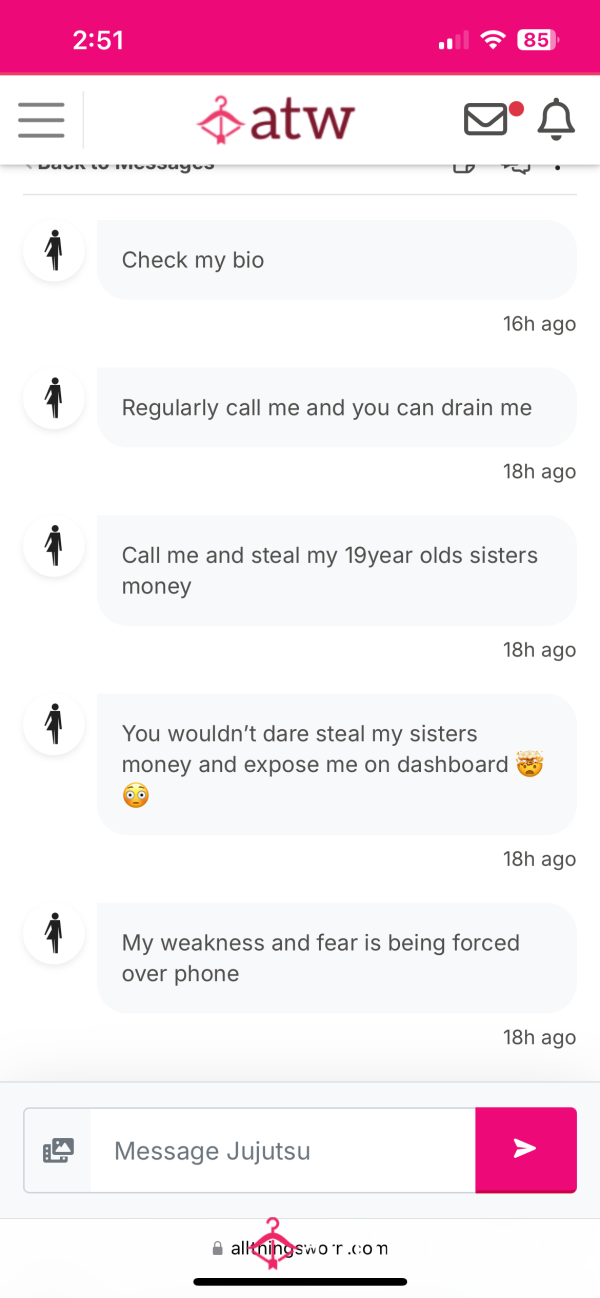Send the message with arrow button
The width and height of the screenshot is (600, 1298).
[x=526, y=1150]
